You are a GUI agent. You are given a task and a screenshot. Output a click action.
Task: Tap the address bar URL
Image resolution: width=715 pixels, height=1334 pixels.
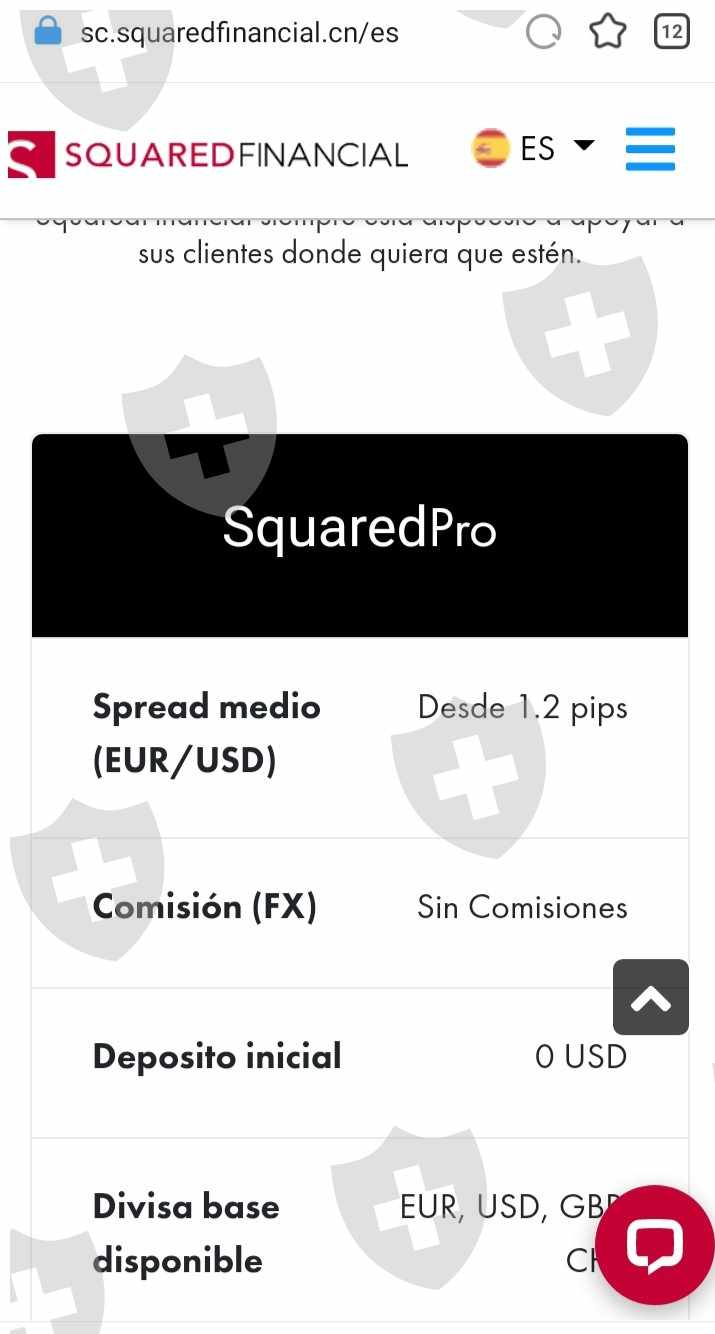pos(240,33)
